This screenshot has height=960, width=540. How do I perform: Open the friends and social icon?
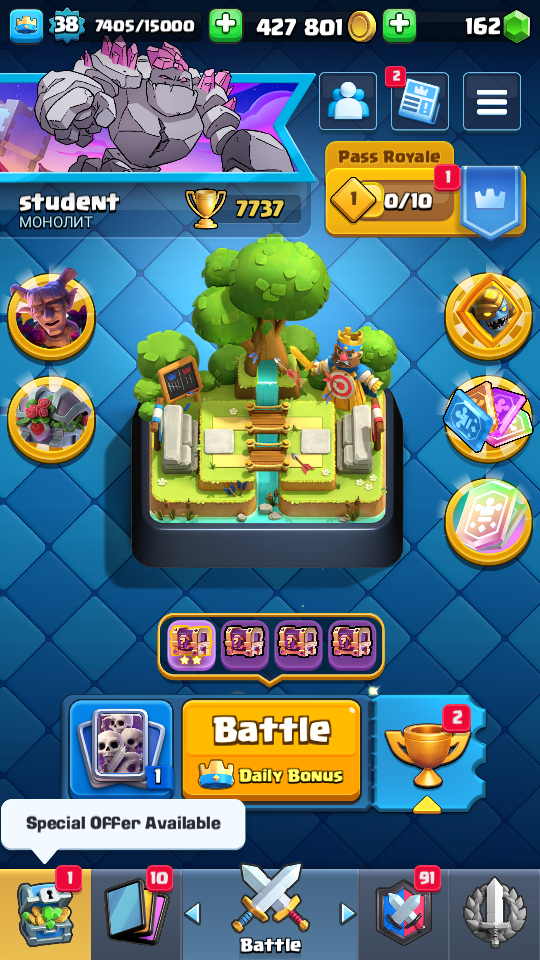coord(348,102)
